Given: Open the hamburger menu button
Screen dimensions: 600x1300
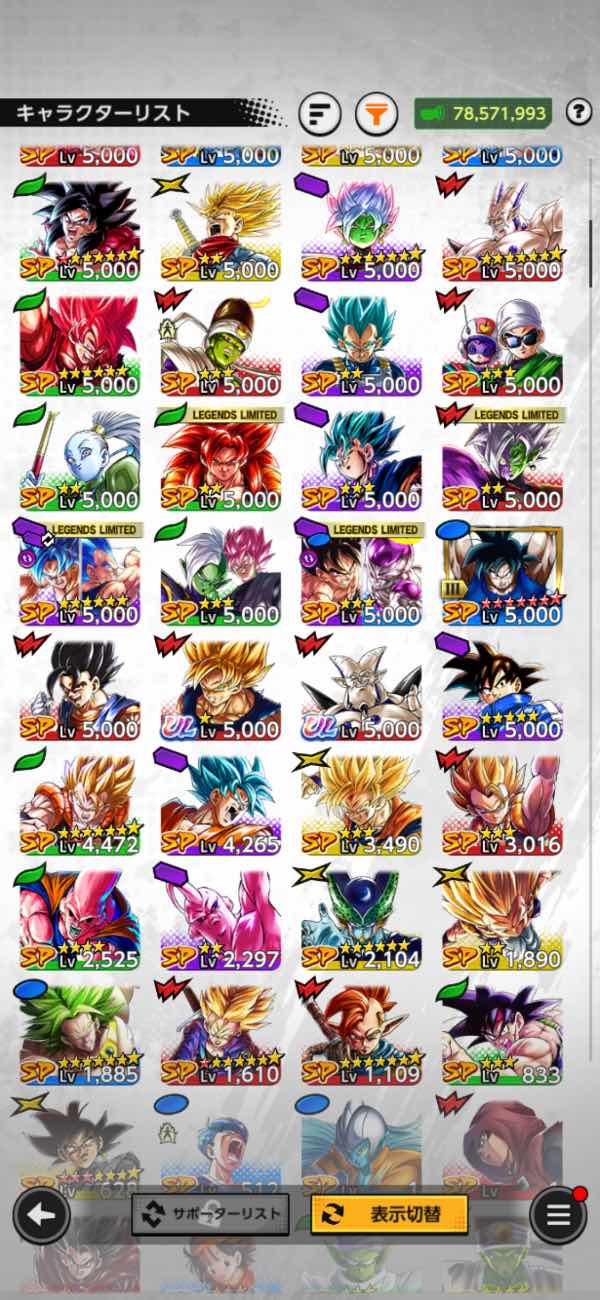Looking at the screenshot, I should (558, 1215).
